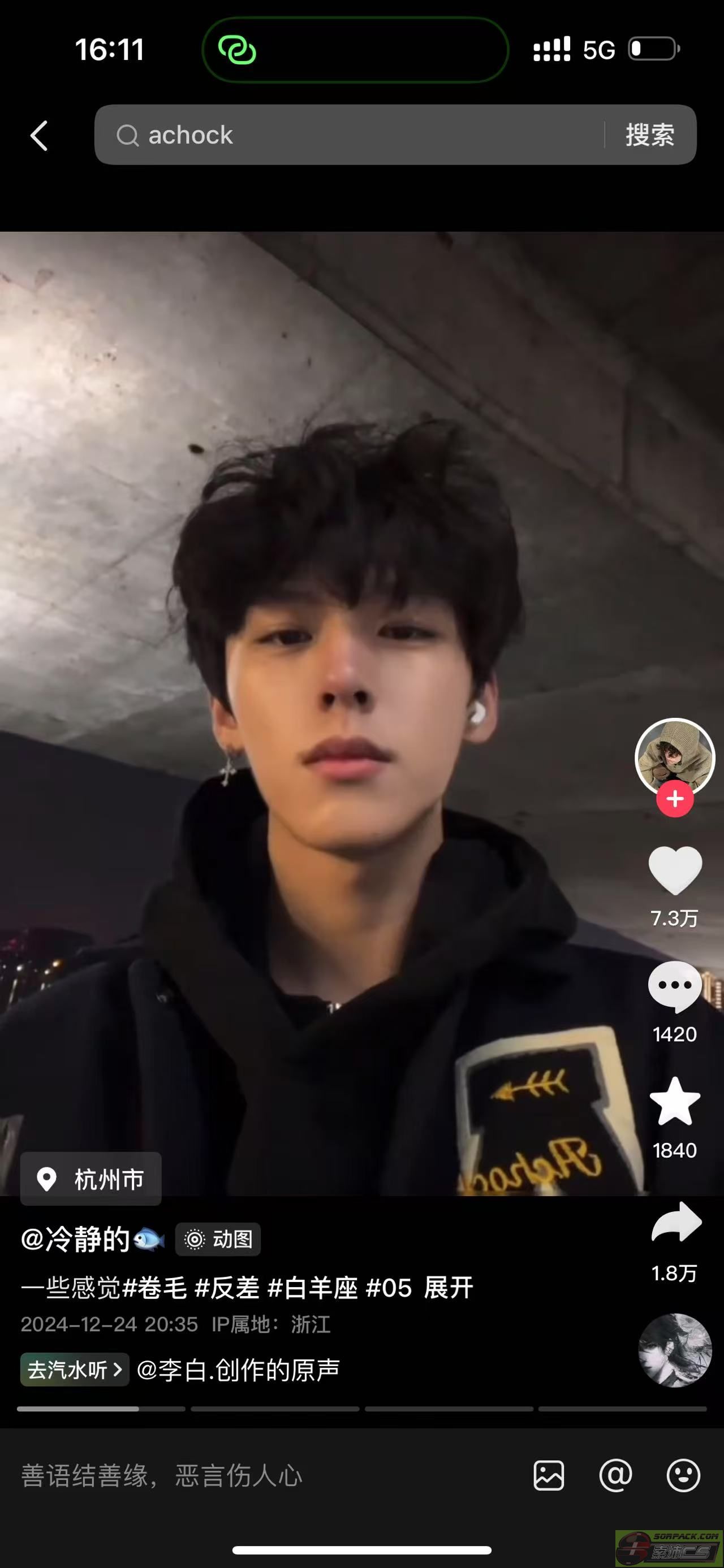Viewport: 724px width, 1568px height.
Task: Follow the creator via the red plus
Action: [x=675, y=799]
